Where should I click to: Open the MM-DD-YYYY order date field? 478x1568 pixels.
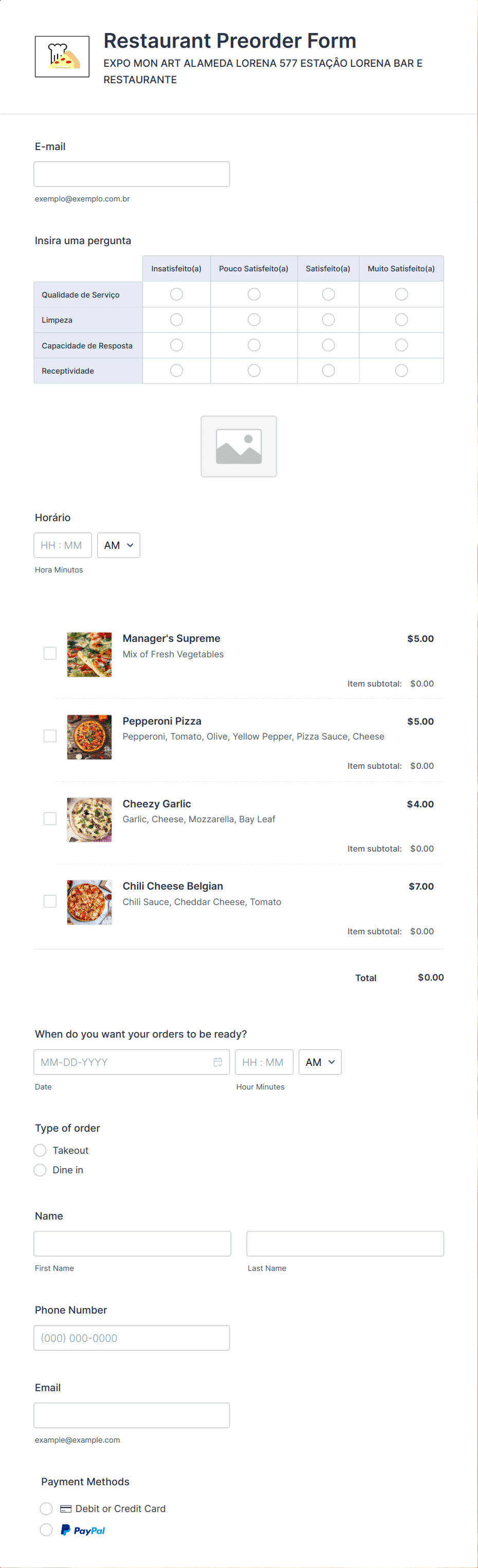coord(132,1062)
